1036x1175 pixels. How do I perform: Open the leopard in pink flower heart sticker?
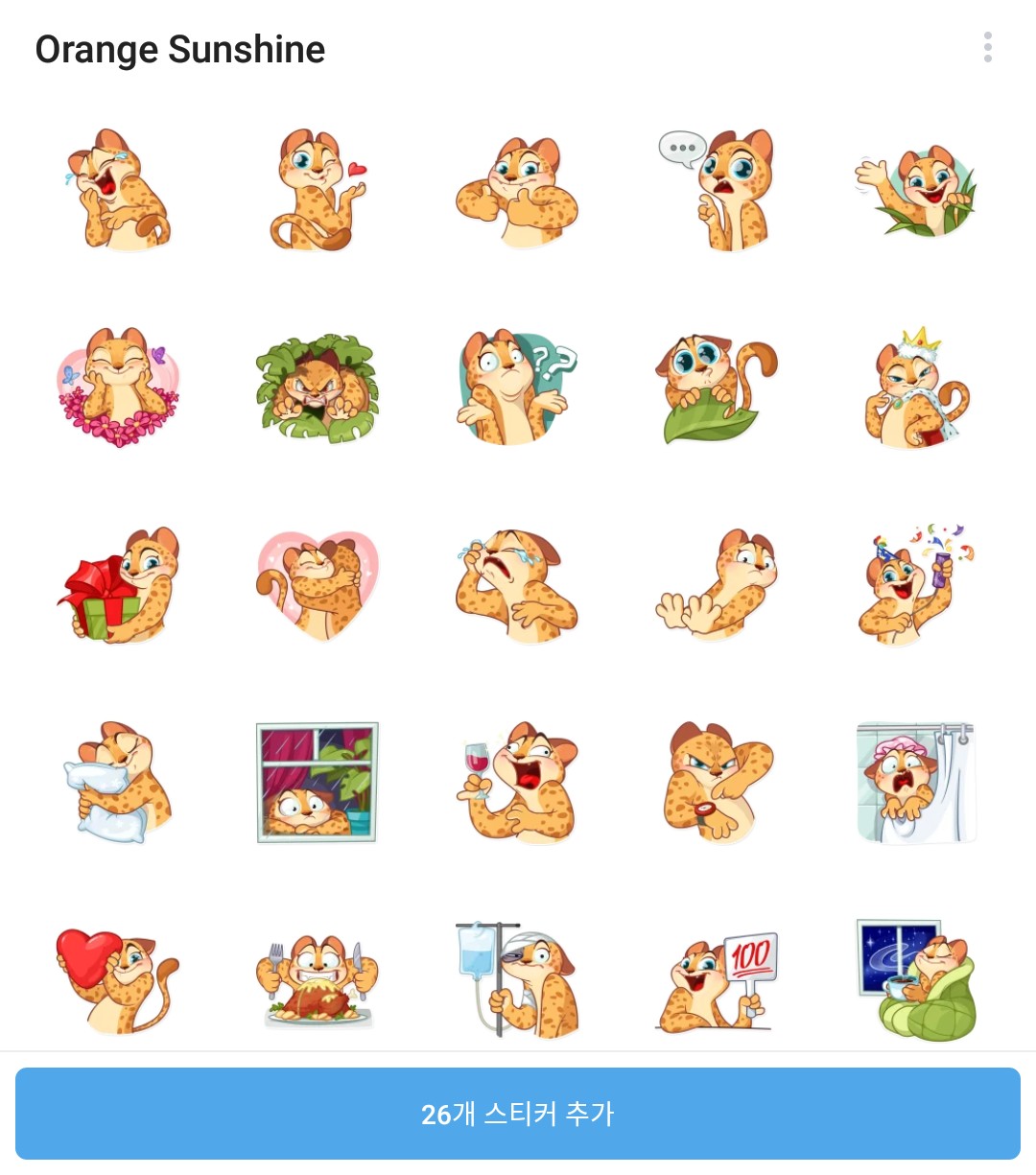point(118,388)
